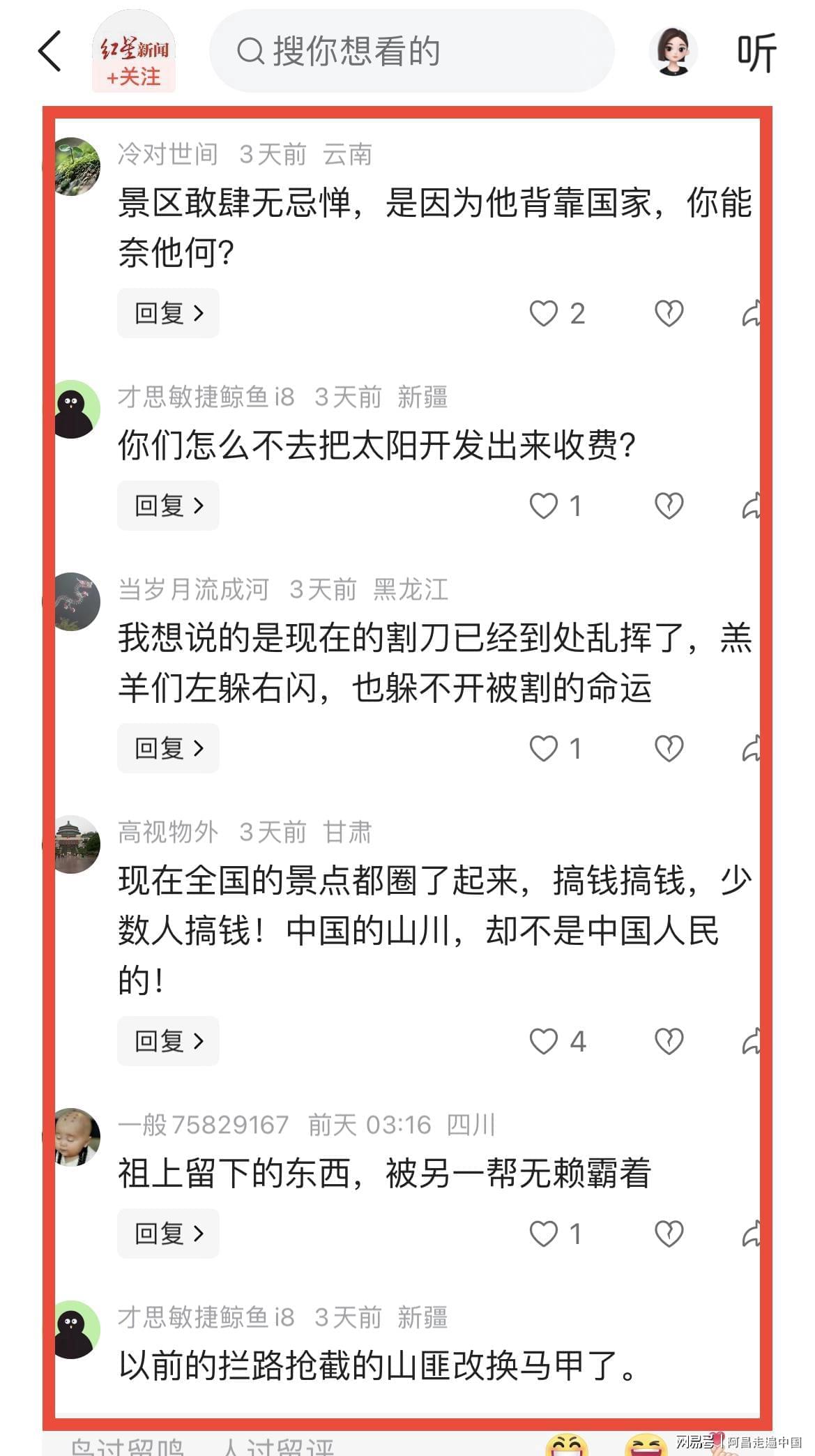Dislike 冷对世间's comment
This screenshot has height=1456, width=815.
669,314
